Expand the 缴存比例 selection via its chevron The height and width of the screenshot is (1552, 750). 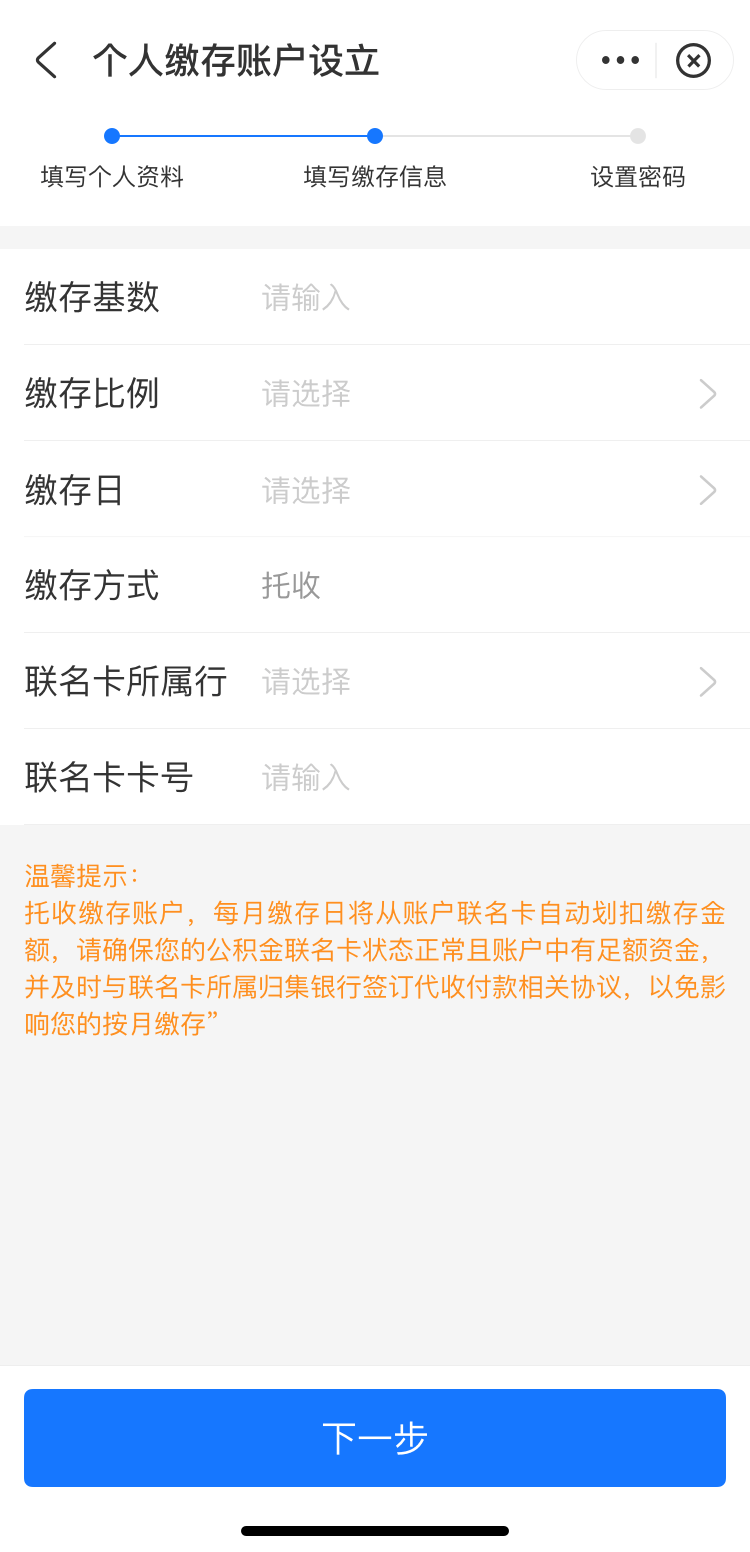(x=707, y=394)
